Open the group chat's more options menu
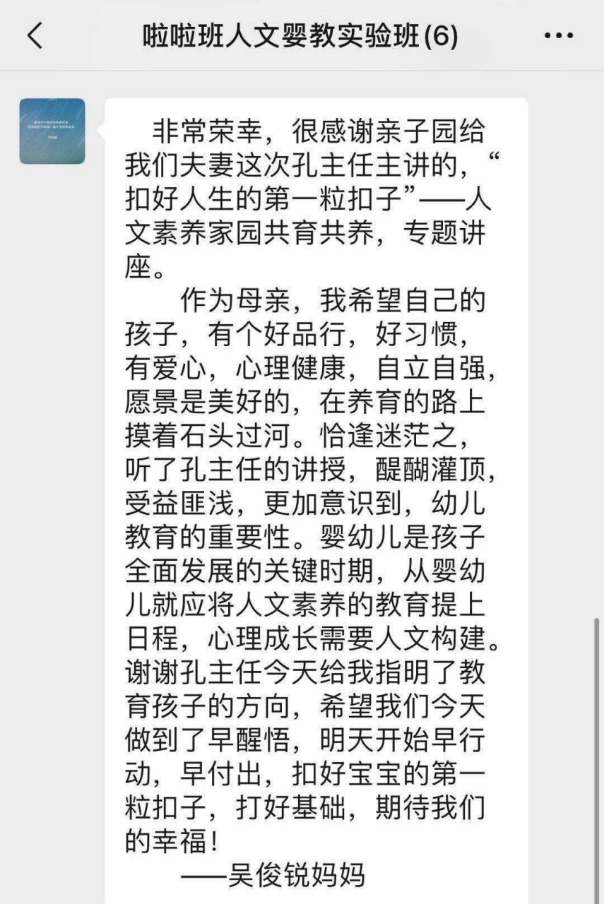 [558, 37]
